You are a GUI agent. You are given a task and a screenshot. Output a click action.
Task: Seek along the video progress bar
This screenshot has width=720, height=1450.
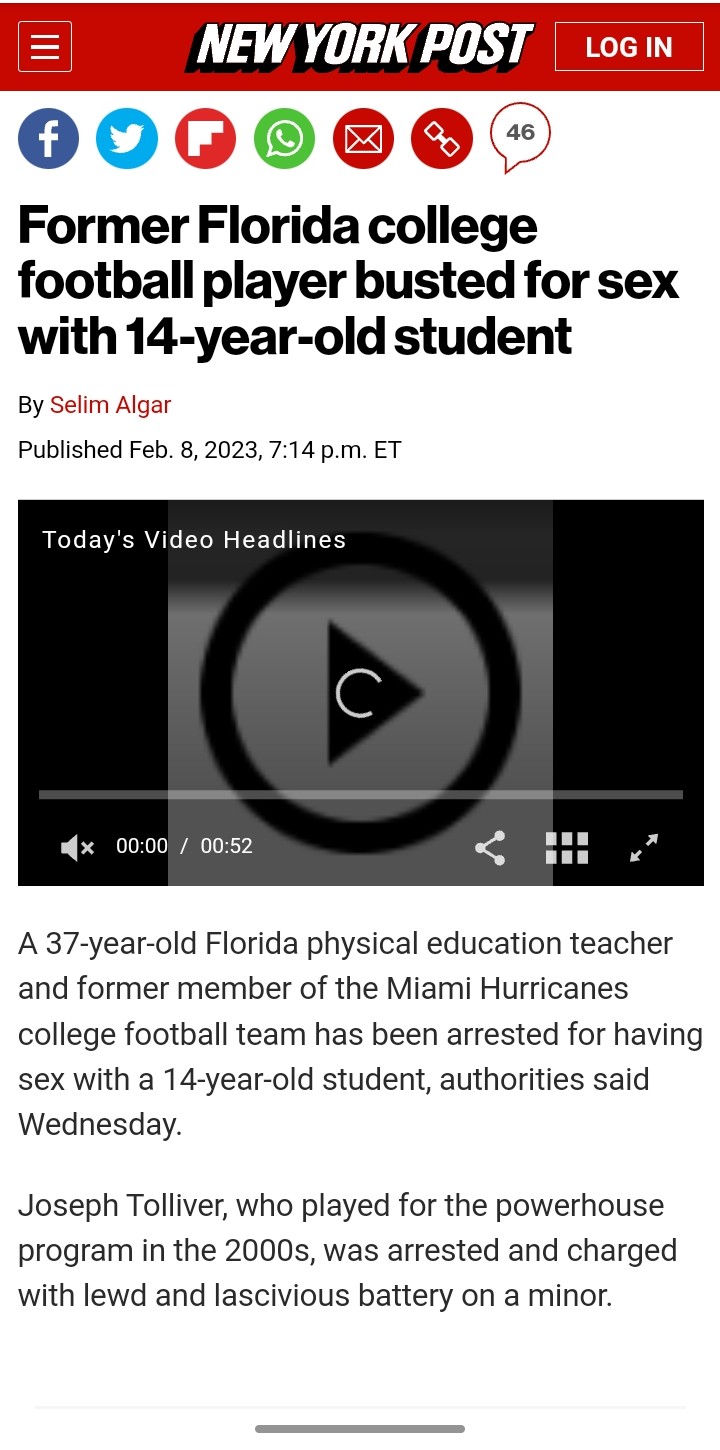[360, 795]
